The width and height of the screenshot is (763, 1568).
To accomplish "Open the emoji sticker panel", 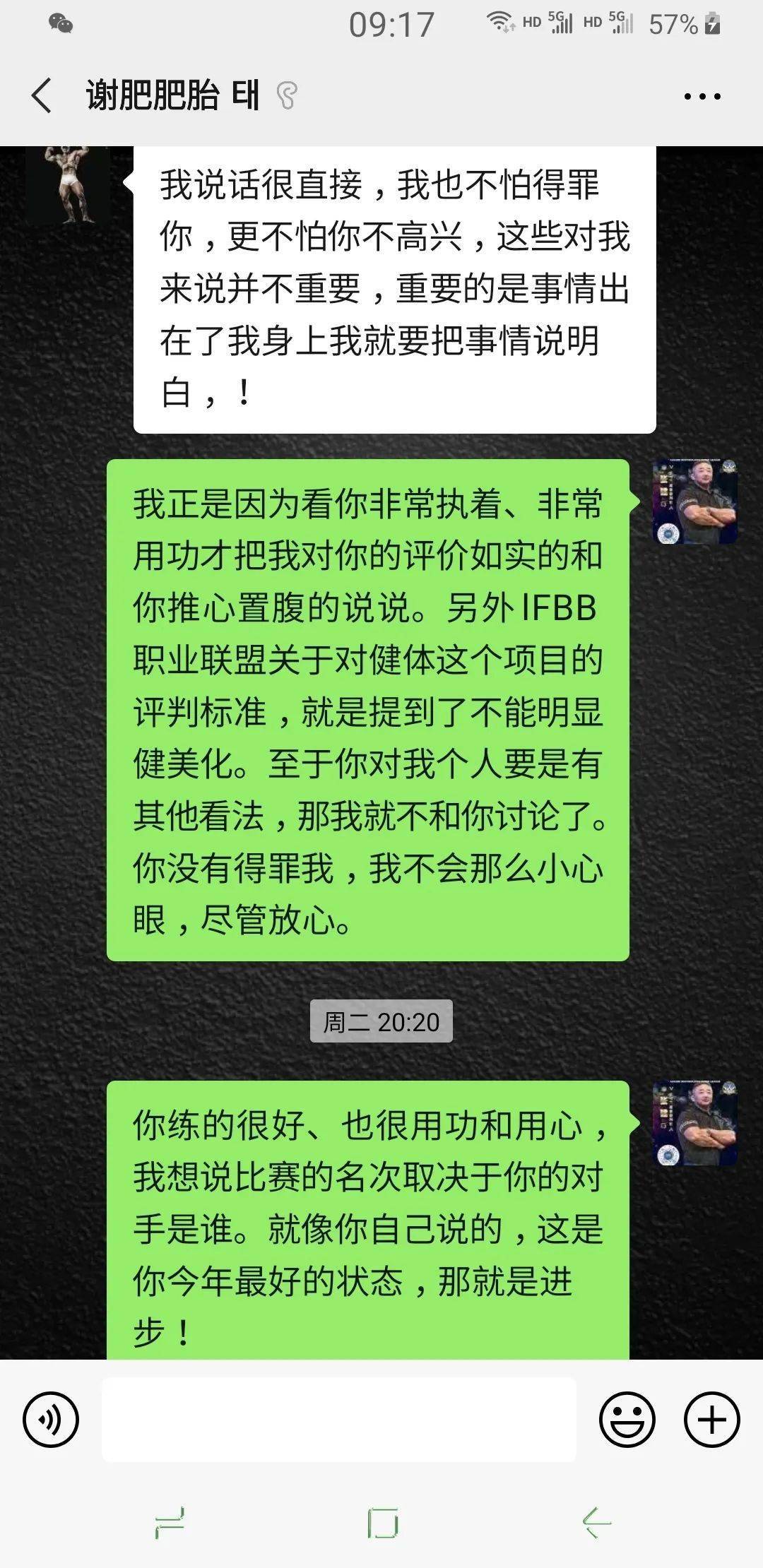I will 627,1419.
